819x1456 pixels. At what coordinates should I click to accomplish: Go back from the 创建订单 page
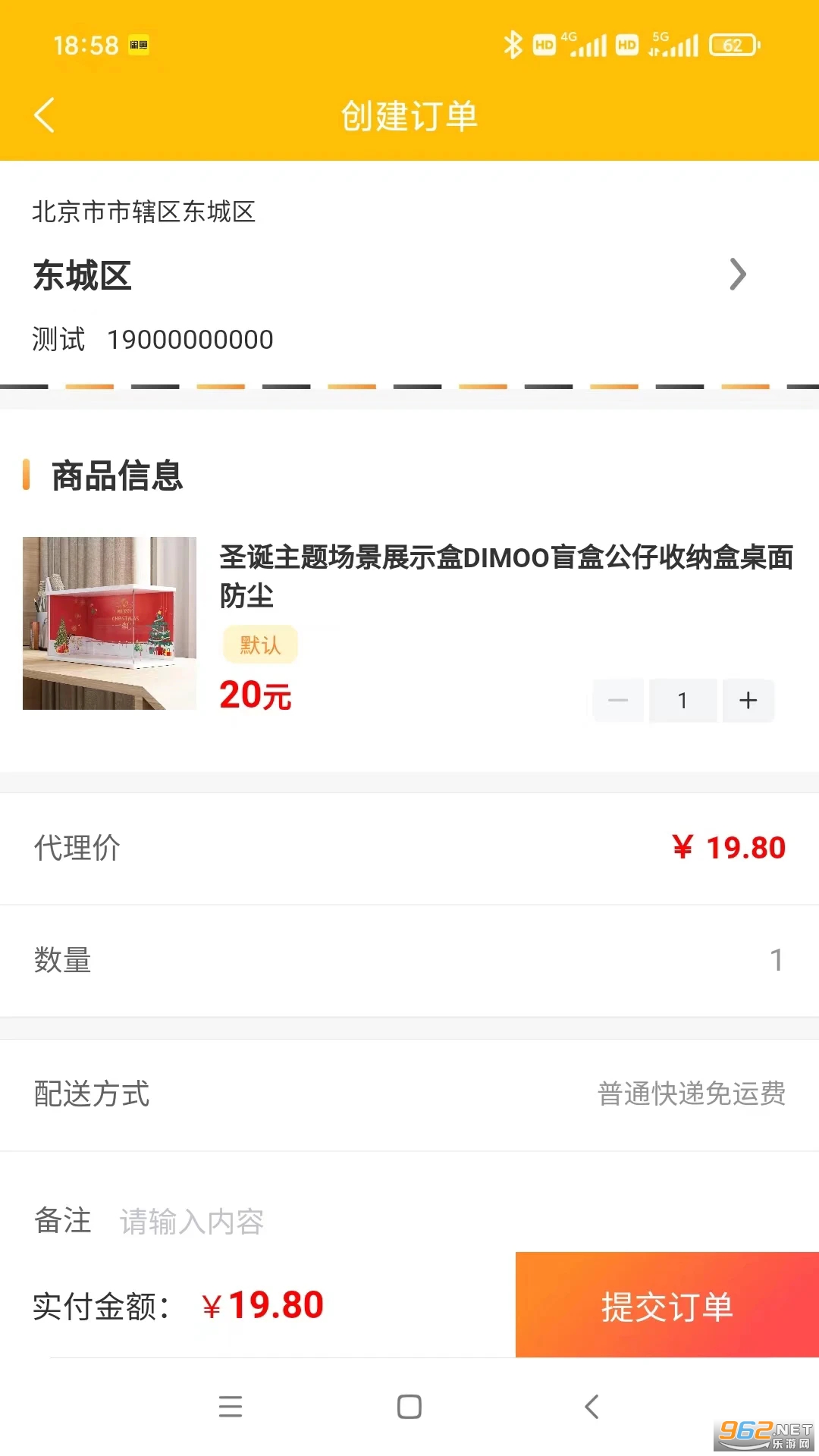tap(45, 115)
